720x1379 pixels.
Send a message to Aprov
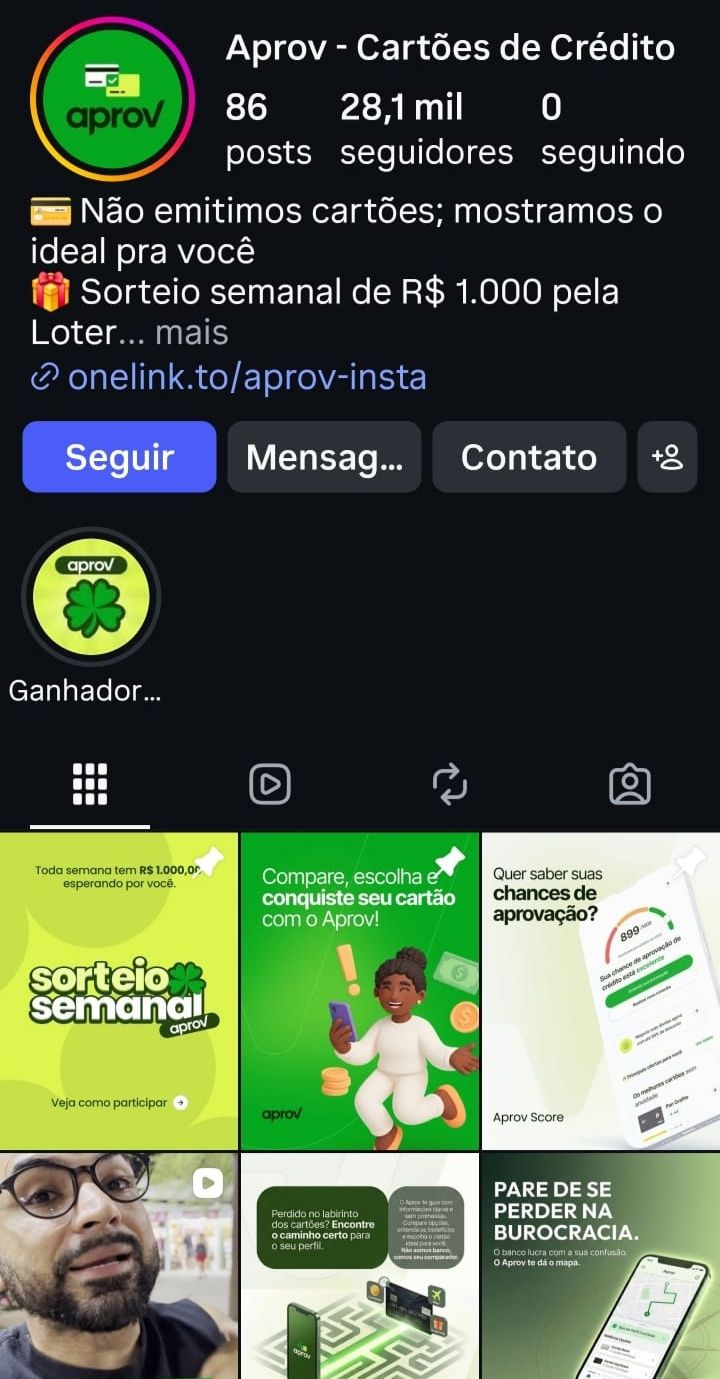(324, 457)
